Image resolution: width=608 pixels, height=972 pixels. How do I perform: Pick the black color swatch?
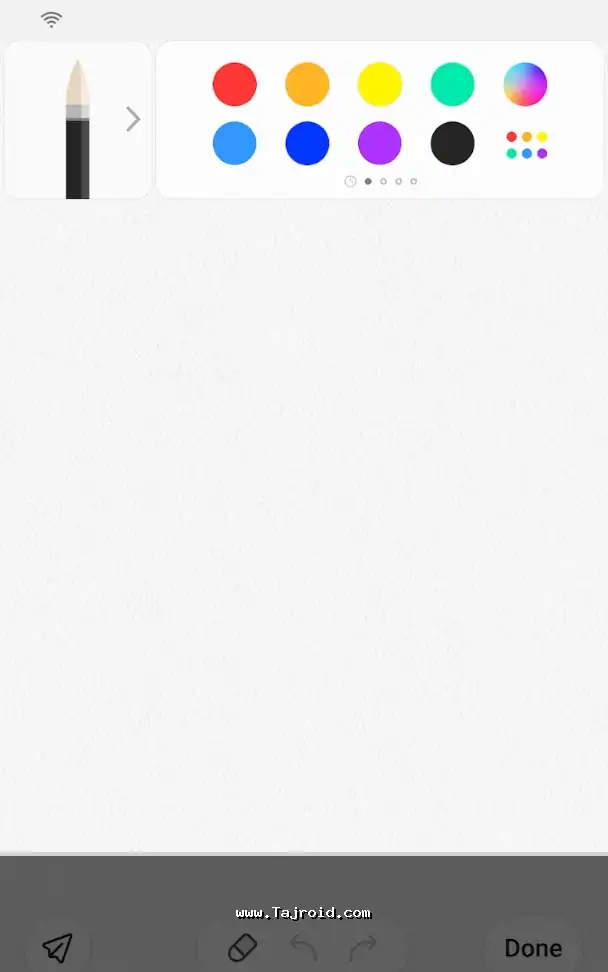[452, 144]
